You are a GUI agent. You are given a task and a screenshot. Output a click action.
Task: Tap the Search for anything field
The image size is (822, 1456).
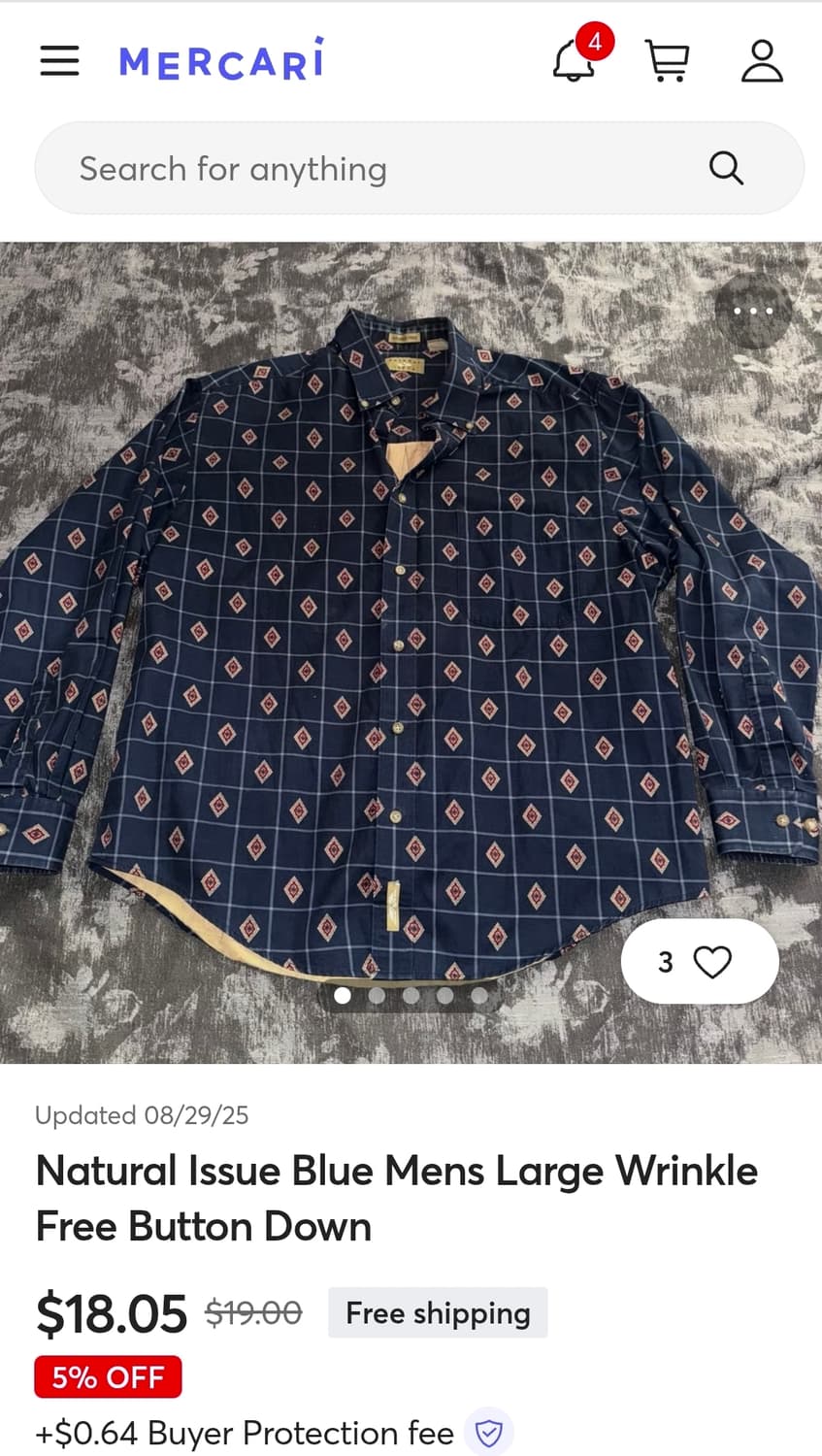291,168
